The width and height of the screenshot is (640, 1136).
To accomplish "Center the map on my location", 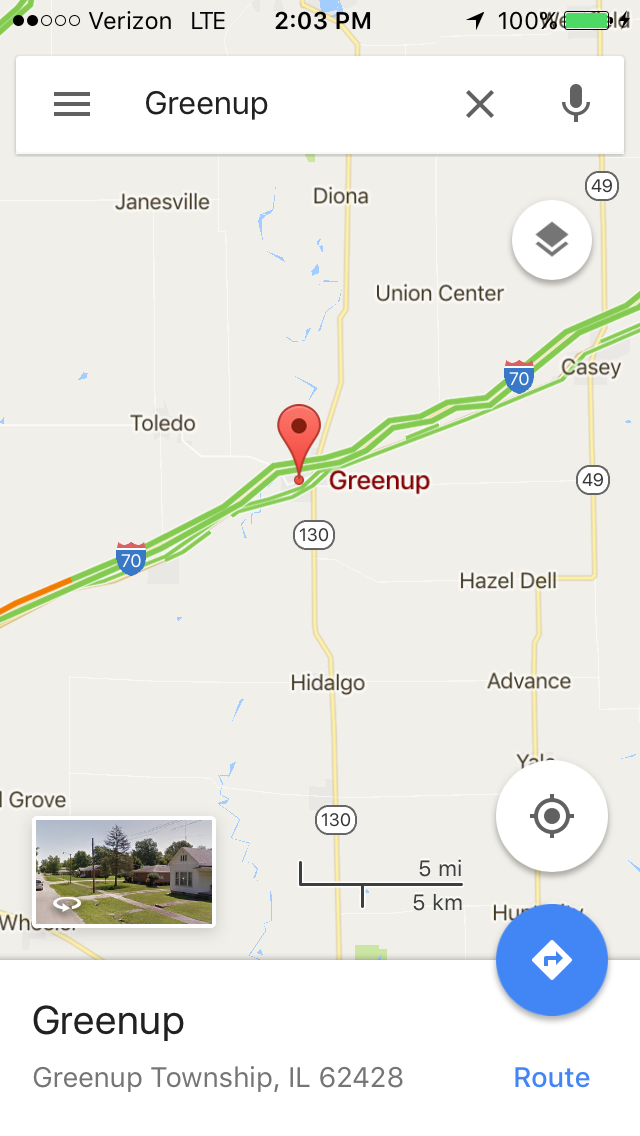I will click(552, 816).
